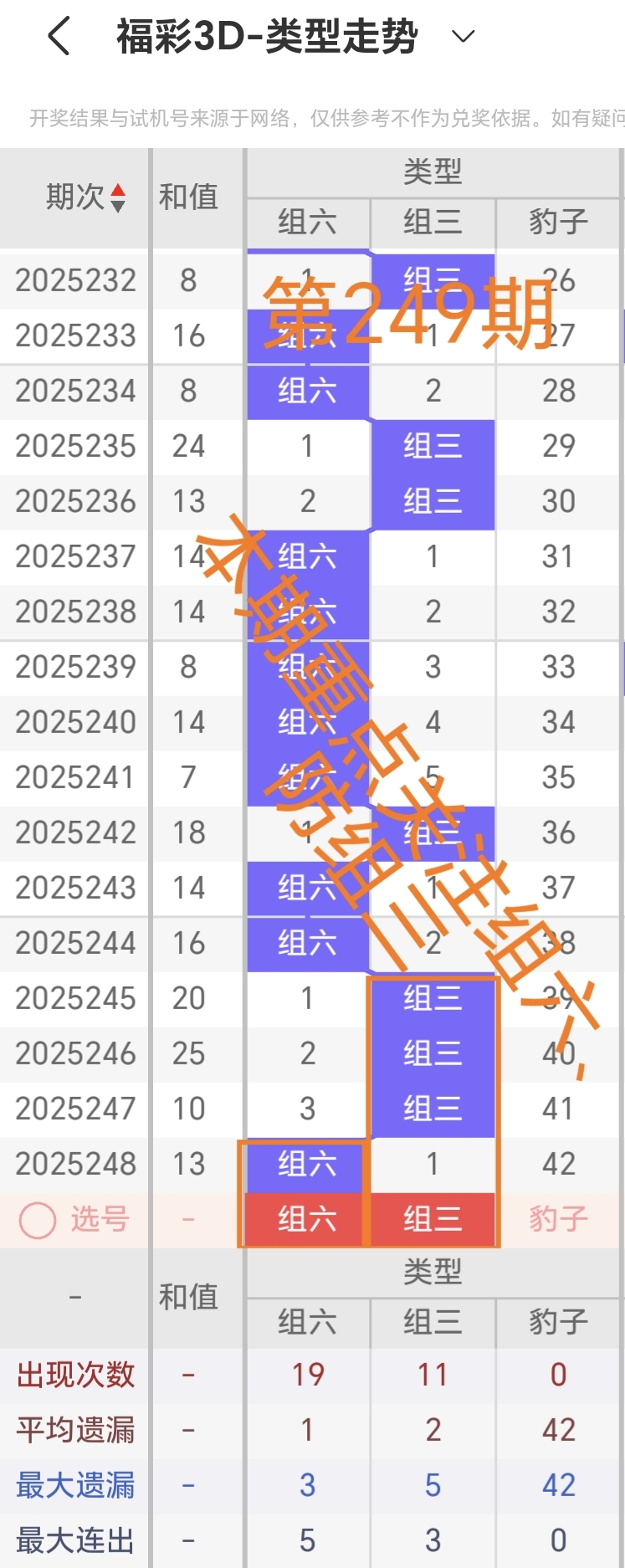
Task: Select the red 组三 pick in the 选号 row
Action: click(433, 1219)
